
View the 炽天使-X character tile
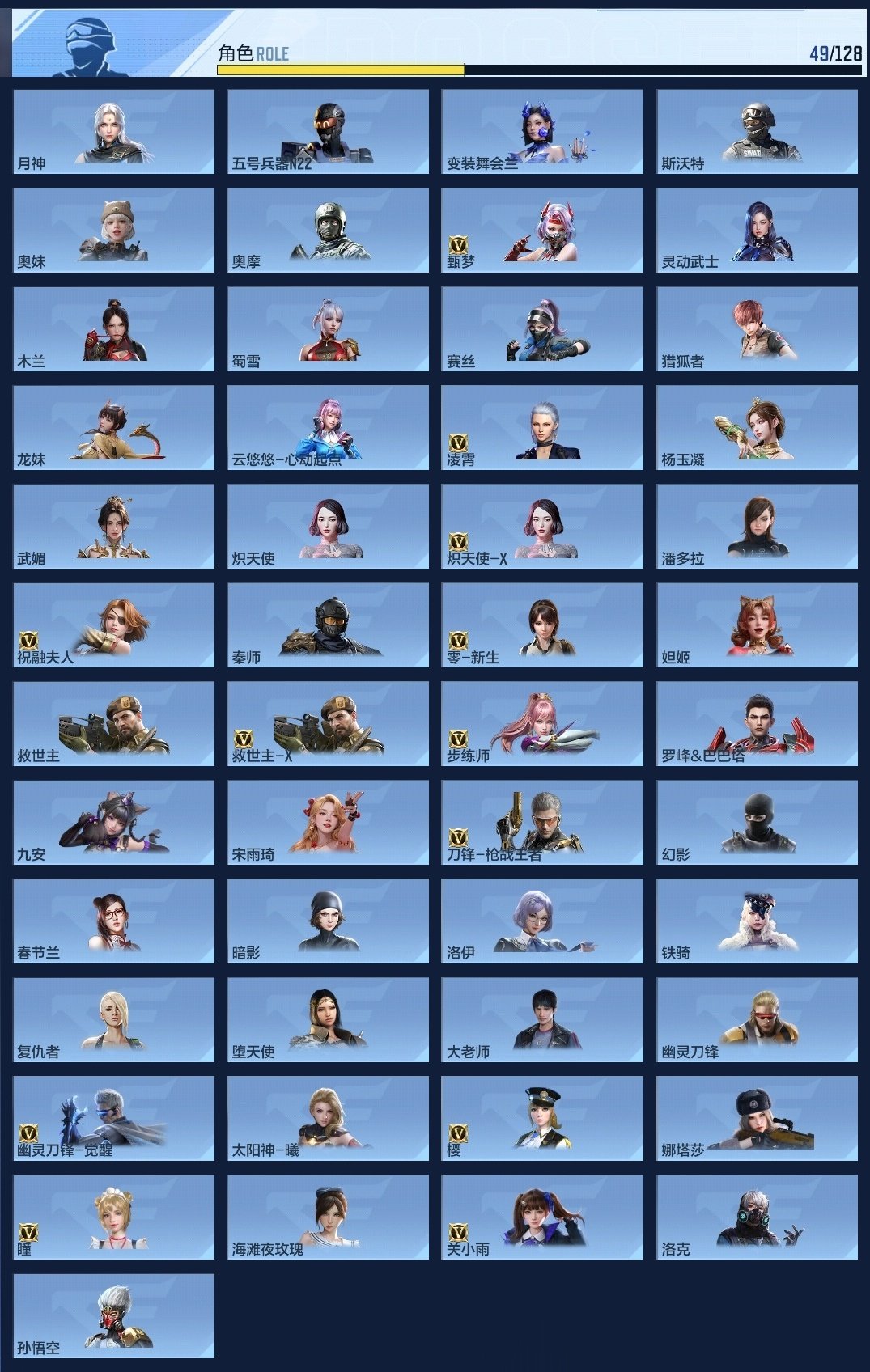click(x=542, y=526)
